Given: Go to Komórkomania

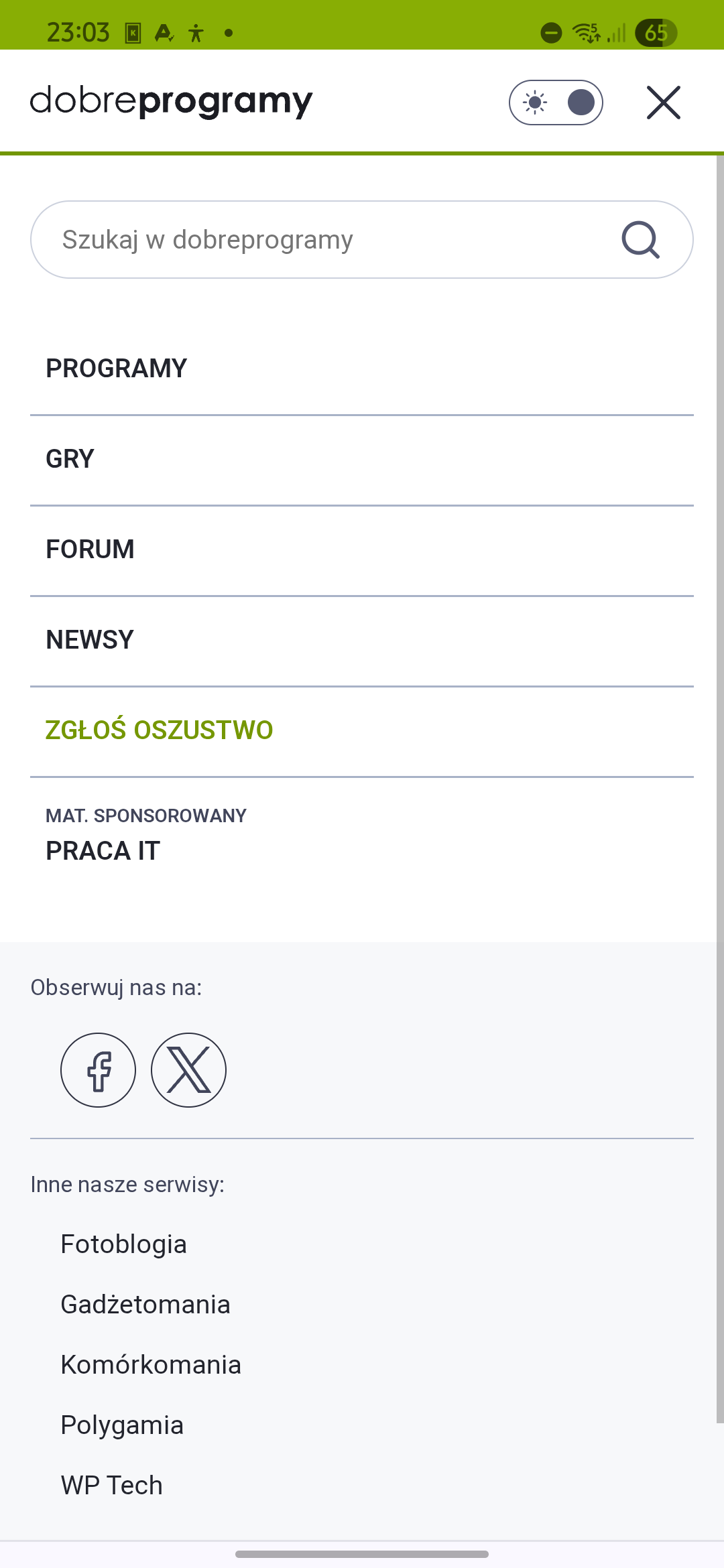Looking at the screenshot, I should [x=151, y=1365].
